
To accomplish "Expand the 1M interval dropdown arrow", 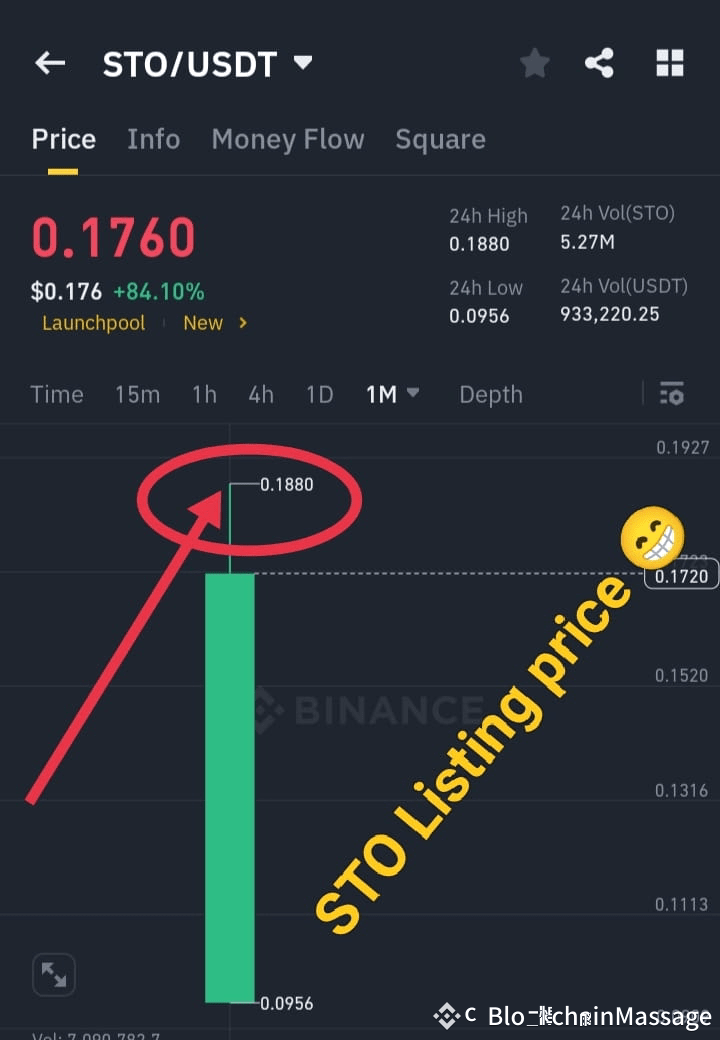I will [x=413, y=394].
